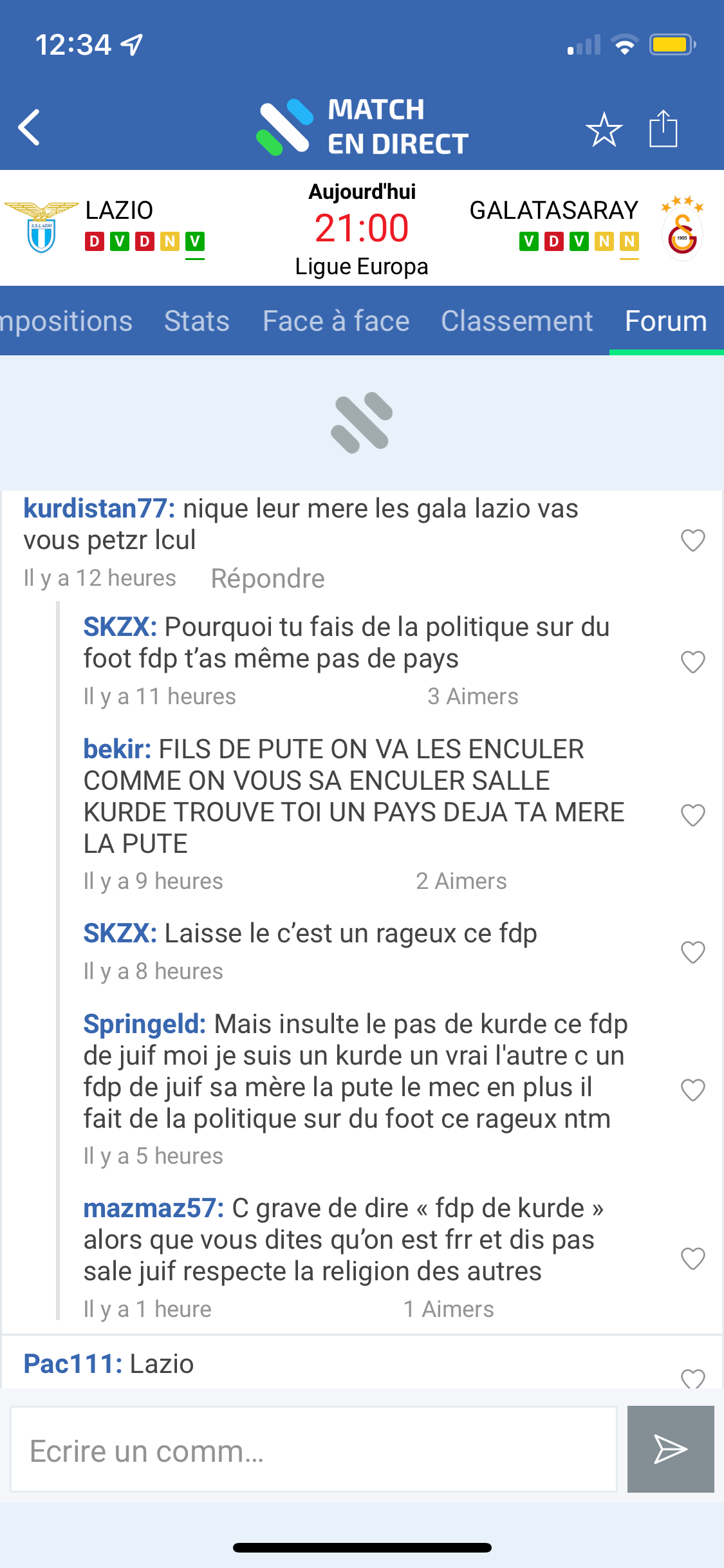Viewport: 724px width, 1568px height.
Task: Like SKZX's reply about politique
Action: tap(692, 662)
